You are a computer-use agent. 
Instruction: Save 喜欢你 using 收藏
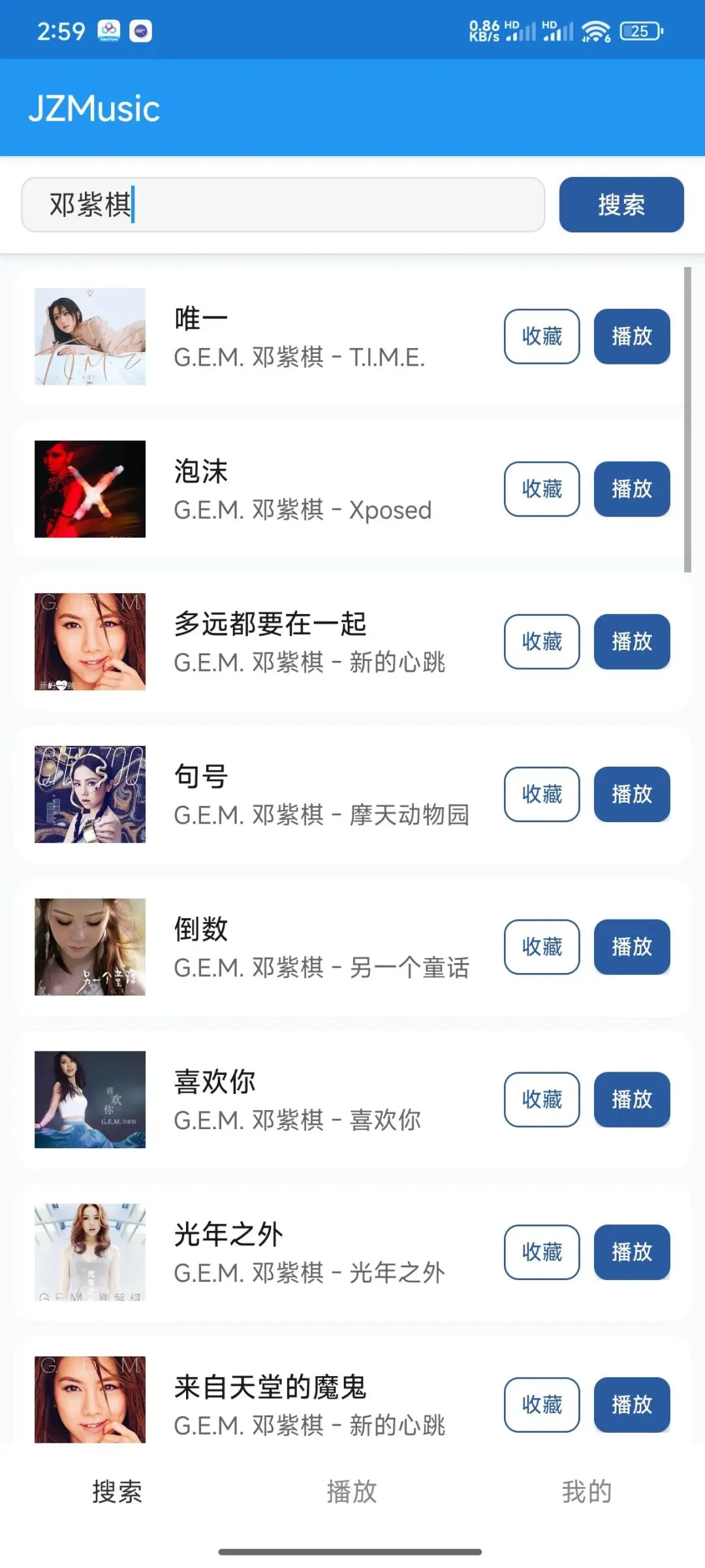[542, 1099]
